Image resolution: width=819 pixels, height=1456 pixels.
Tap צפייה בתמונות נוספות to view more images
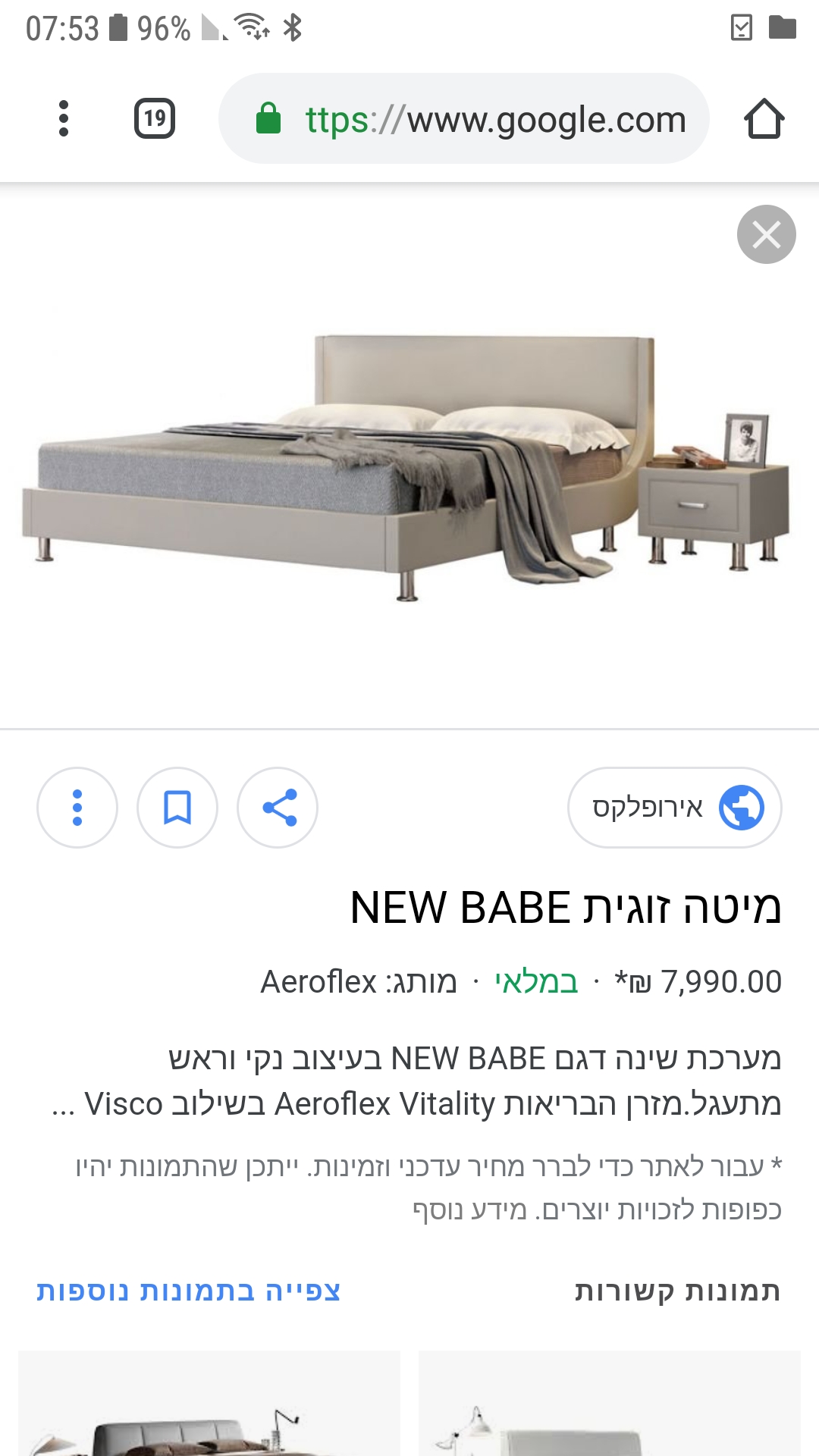click(189, 1290)
